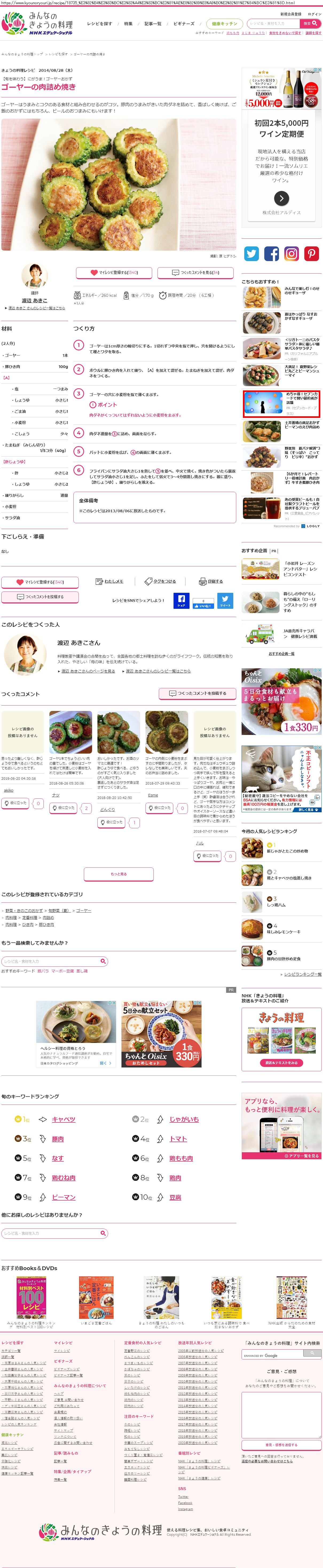Mark akiko's comment as 役に立った
This screenshot has height=1568, width=323.
pyautogui.click(x=15, y=803)
